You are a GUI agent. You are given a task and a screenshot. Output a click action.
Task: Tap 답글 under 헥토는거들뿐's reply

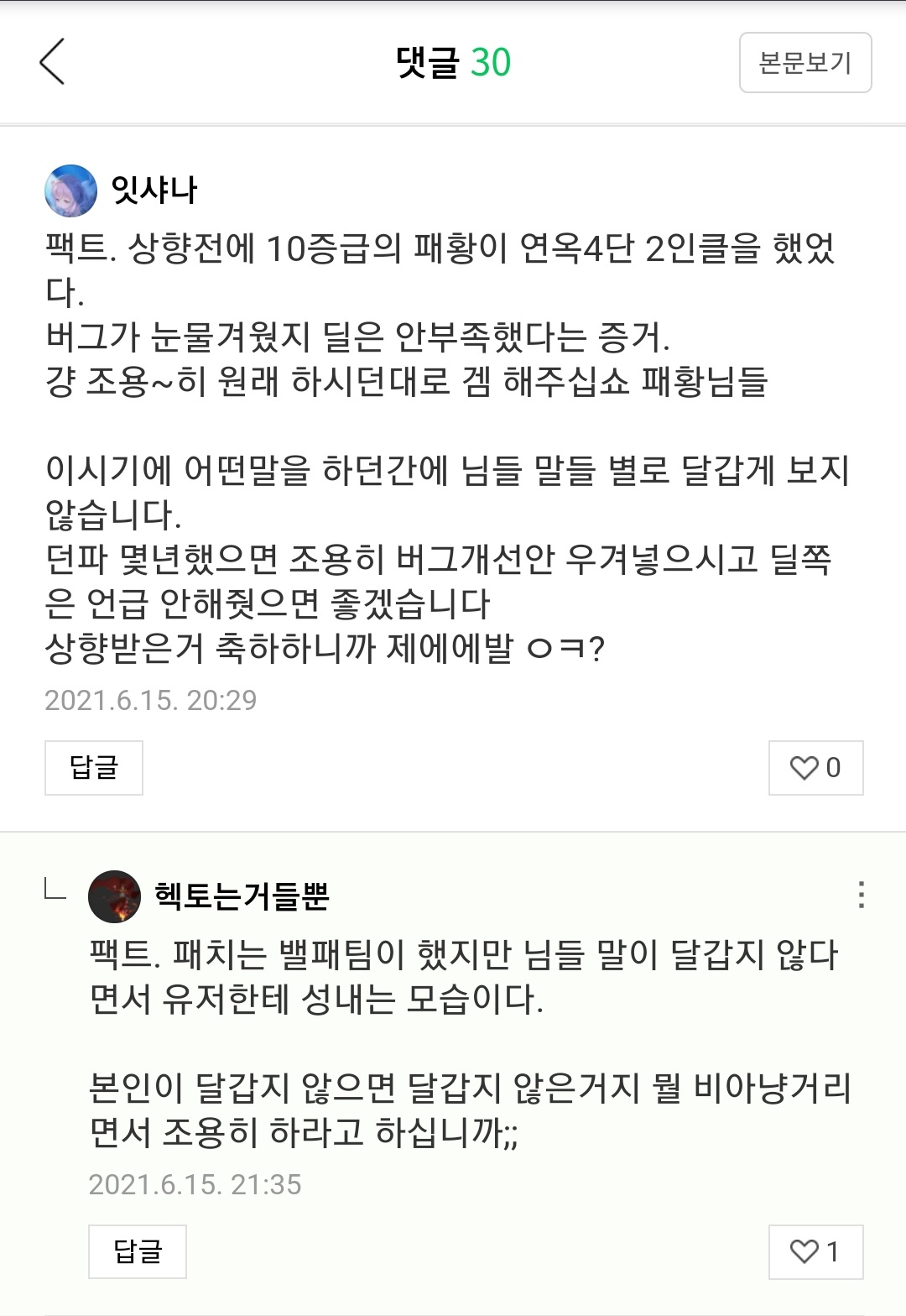point(138,1251)
